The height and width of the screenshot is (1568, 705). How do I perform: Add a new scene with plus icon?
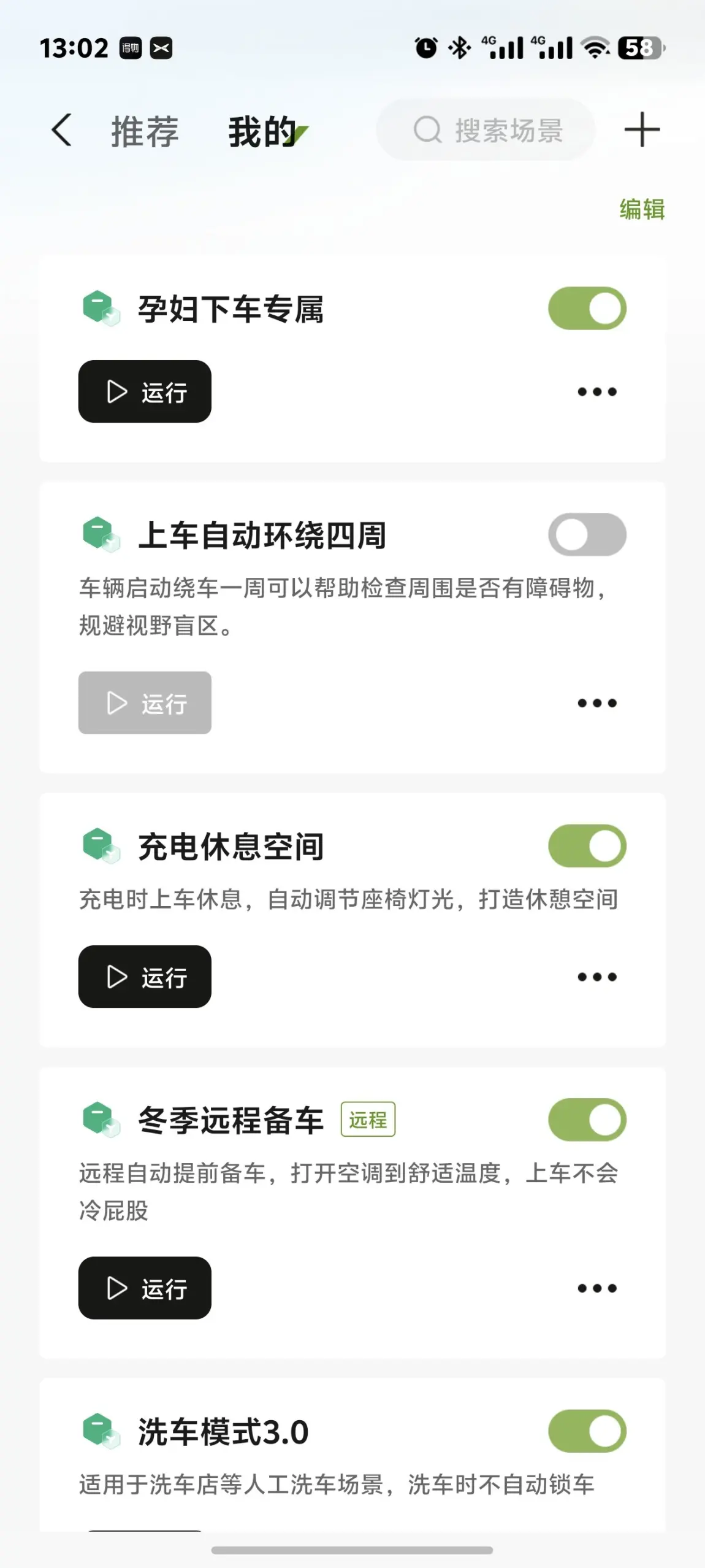click(x=641, y=129)
